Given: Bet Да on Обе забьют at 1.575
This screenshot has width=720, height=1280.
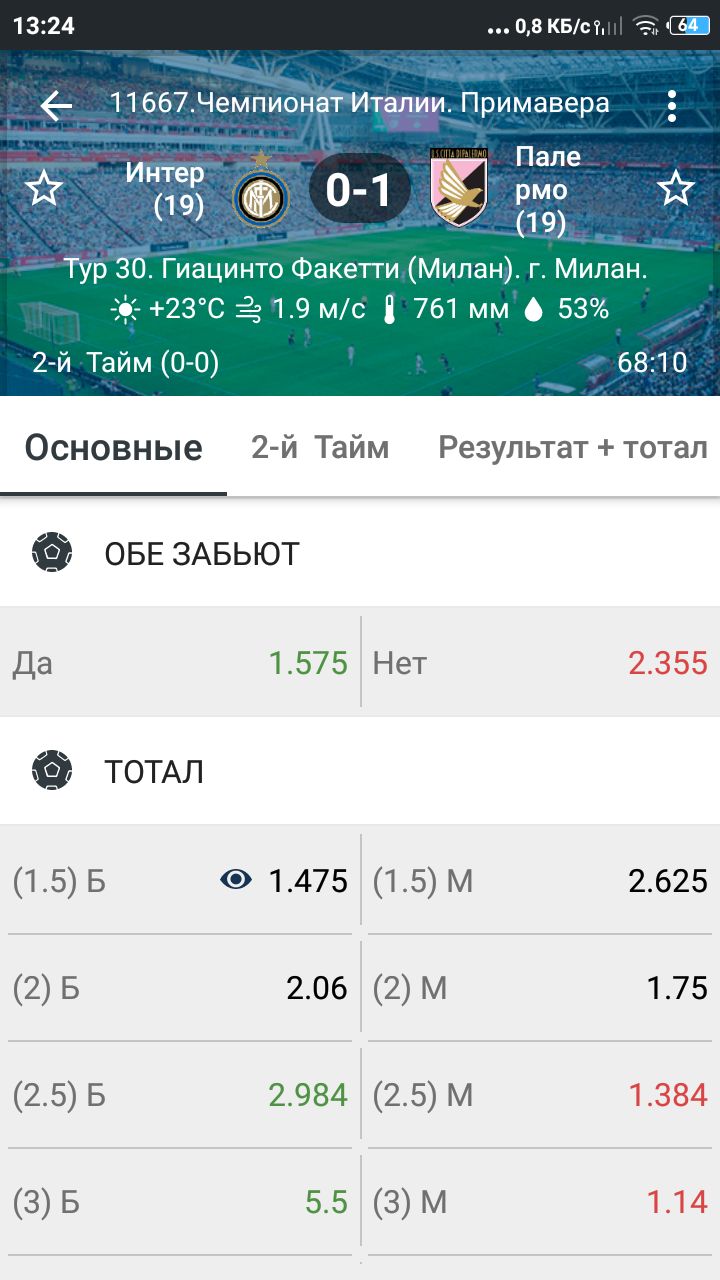Looking at the screenshot, I should coord(180,662).
